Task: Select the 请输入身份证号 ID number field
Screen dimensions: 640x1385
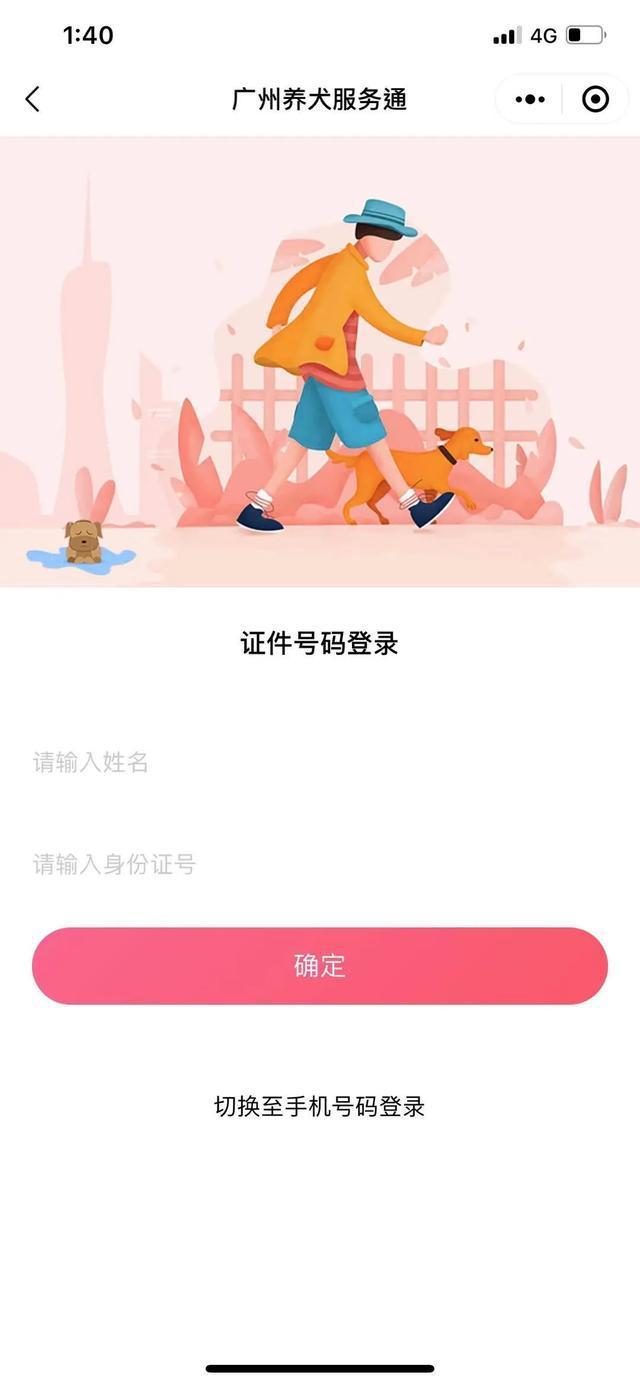Action: (320, 865)
